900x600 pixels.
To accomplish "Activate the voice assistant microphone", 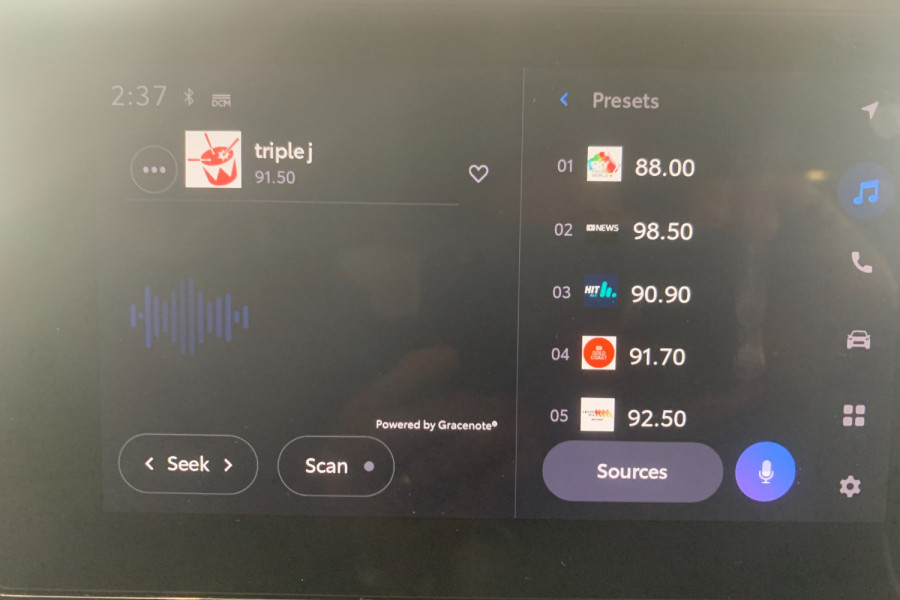I will (x=765, y=472).
